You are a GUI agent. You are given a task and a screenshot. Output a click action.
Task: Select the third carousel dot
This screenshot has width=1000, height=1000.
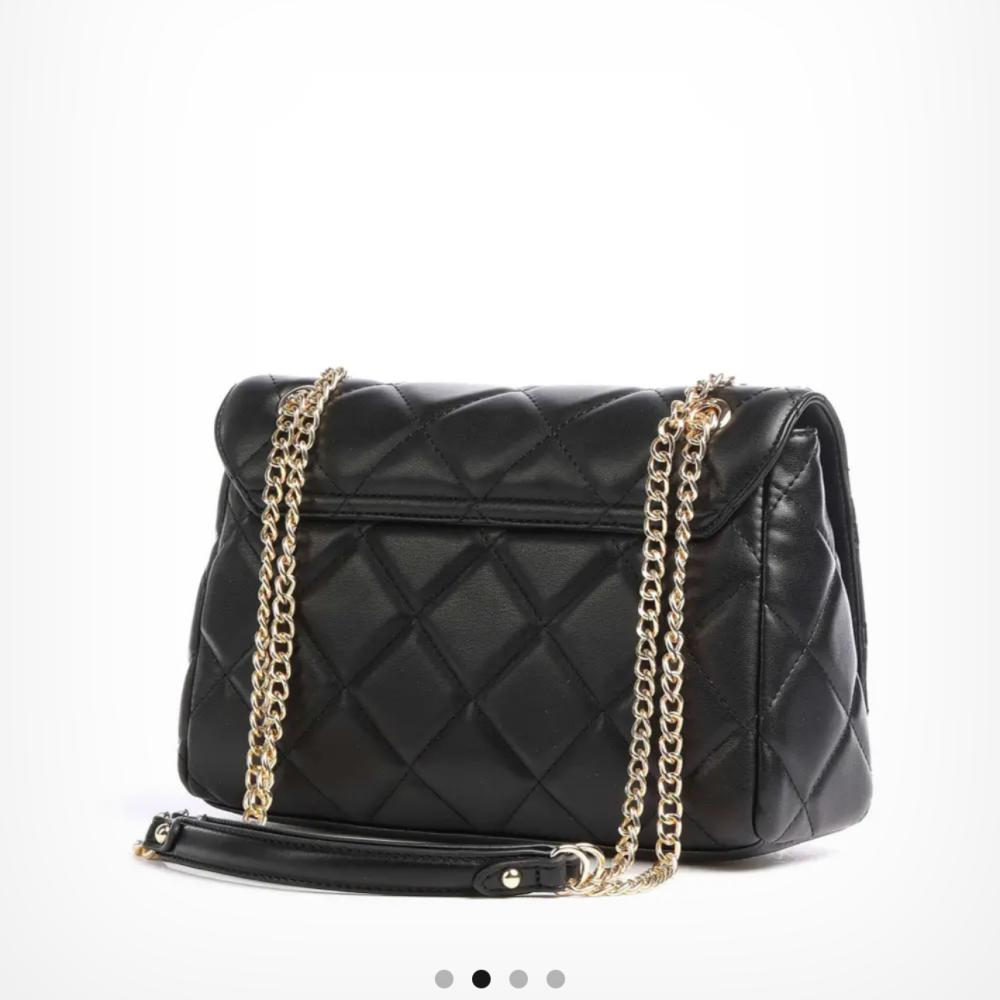[x=518, y=979]
